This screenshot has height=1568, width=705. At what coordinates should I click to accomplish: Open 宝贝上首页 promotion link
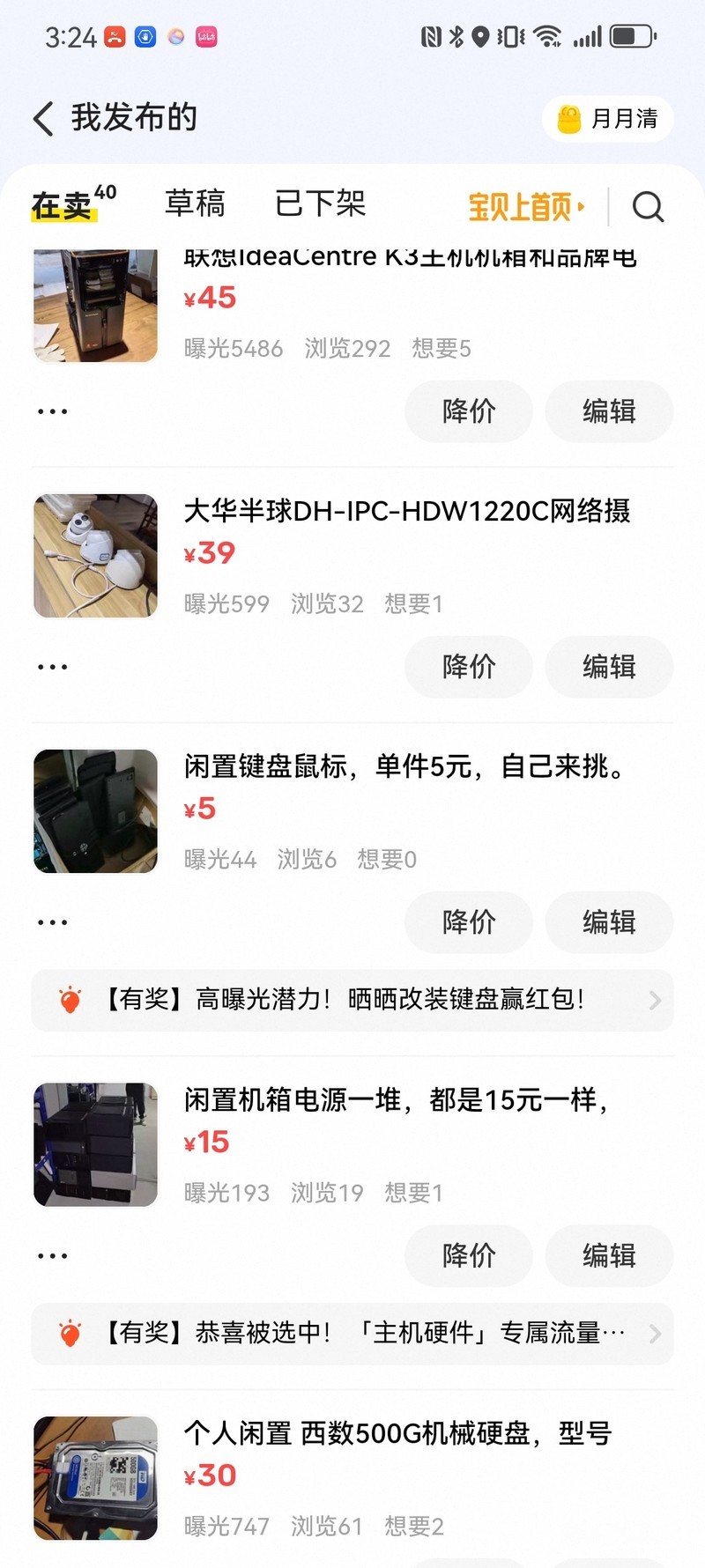coord(526,207)
